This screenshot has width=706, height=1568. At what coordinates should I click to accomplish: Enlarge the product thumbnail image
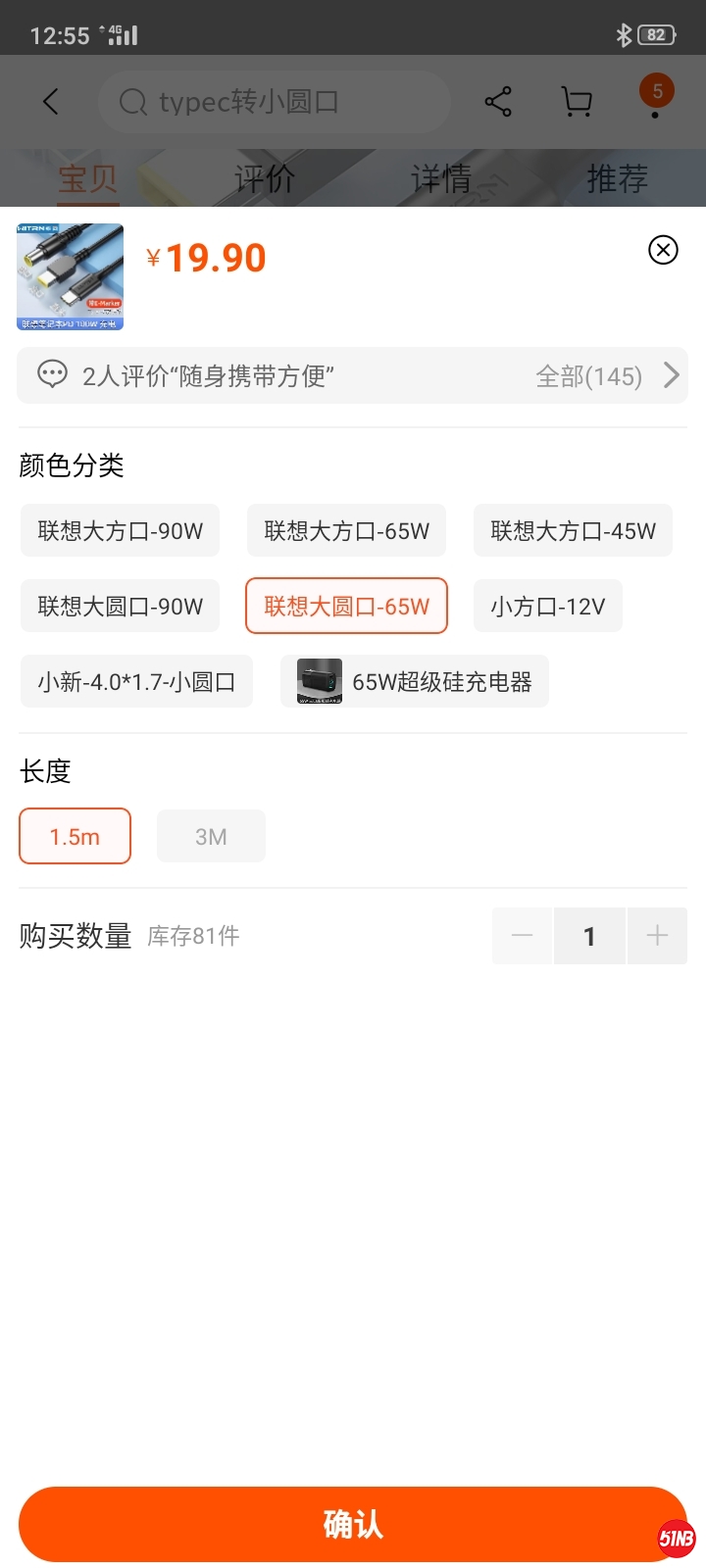click(71, 276)
